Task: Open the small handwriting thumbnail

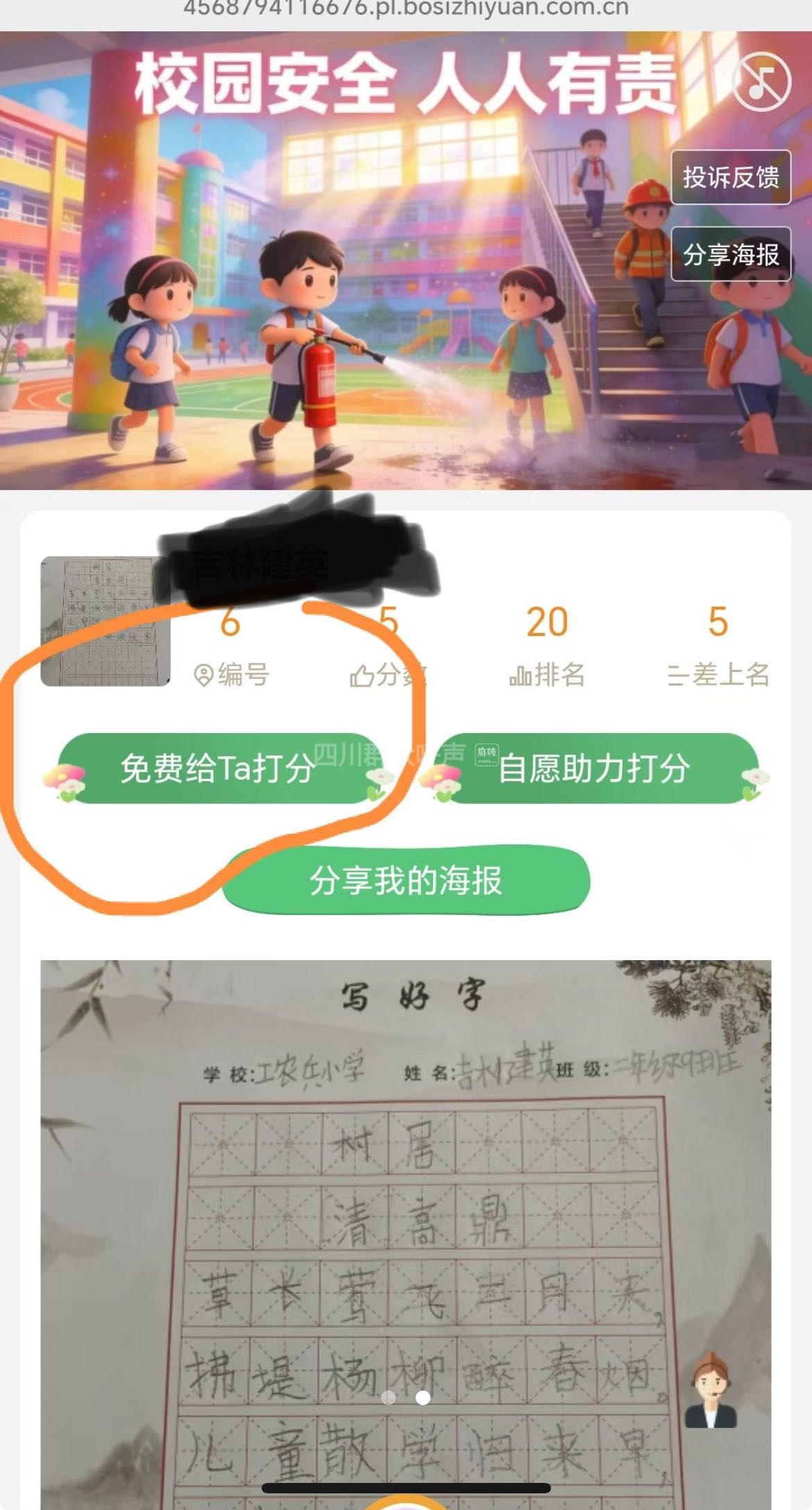Action: coord(105,621)
